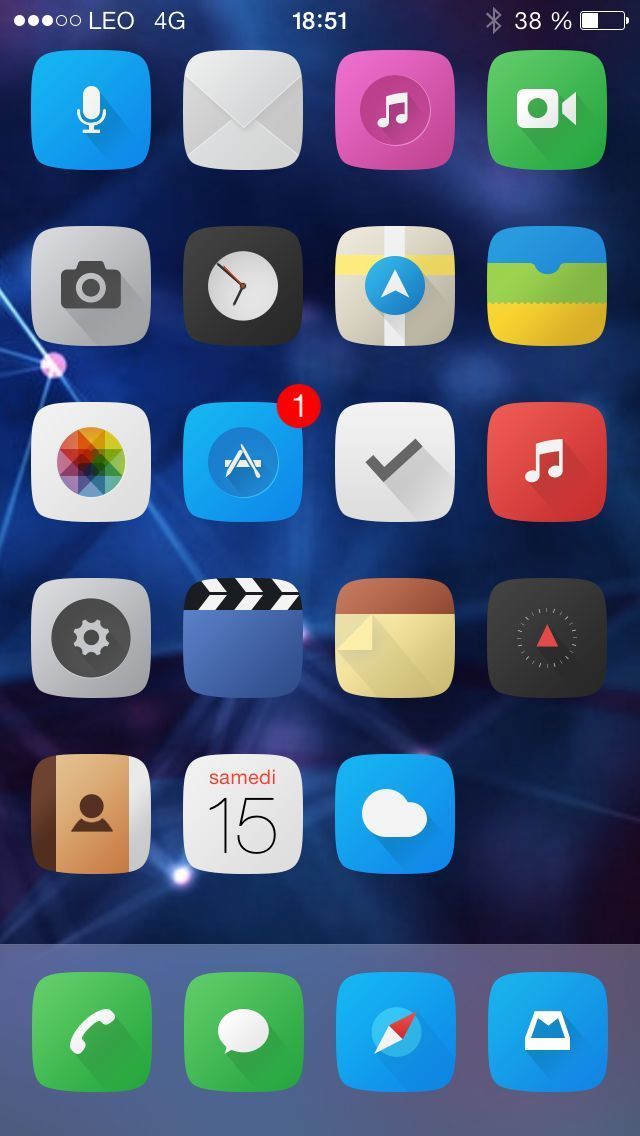Open the App Store with one notification

243,462
